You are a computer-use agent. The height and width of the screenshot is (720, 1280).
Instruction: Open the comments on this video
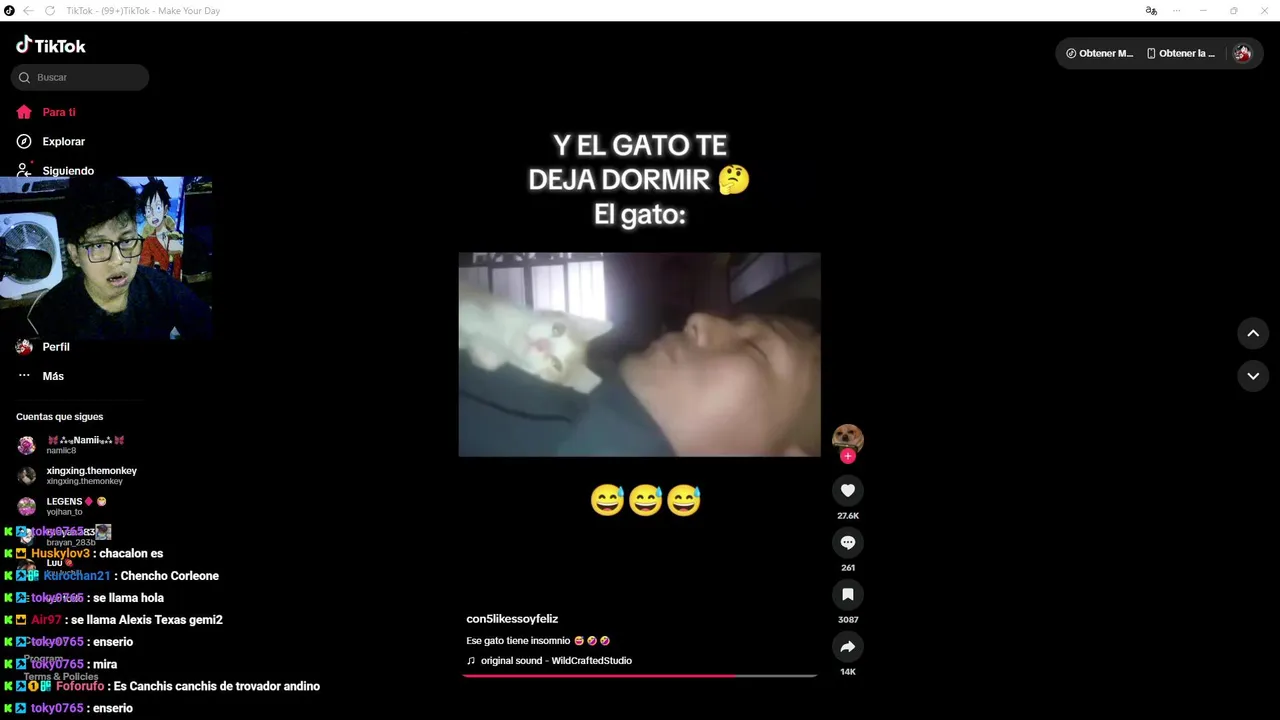click(x=847, y=542)
